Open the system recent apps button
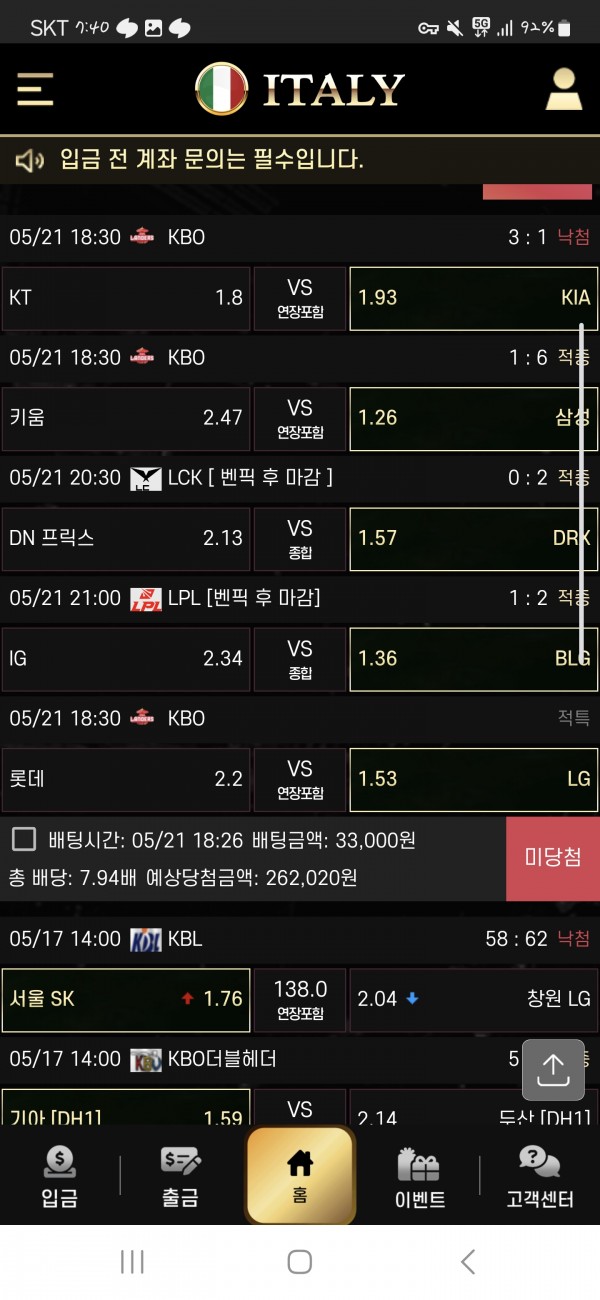600x1300 pixels. point(132,1262)
